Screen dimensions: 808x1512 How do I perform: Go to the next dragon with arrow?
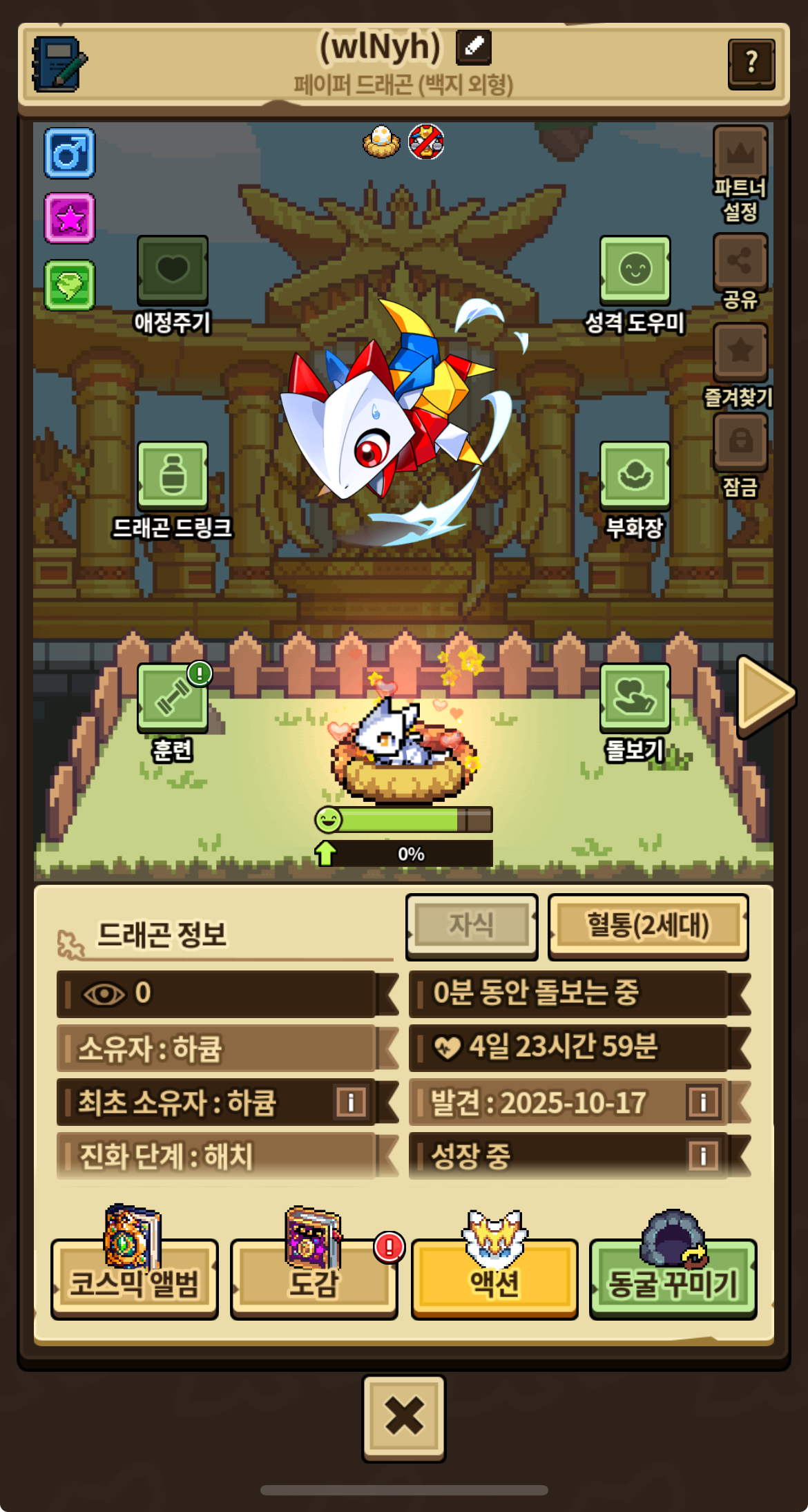(x=765, y=696)
